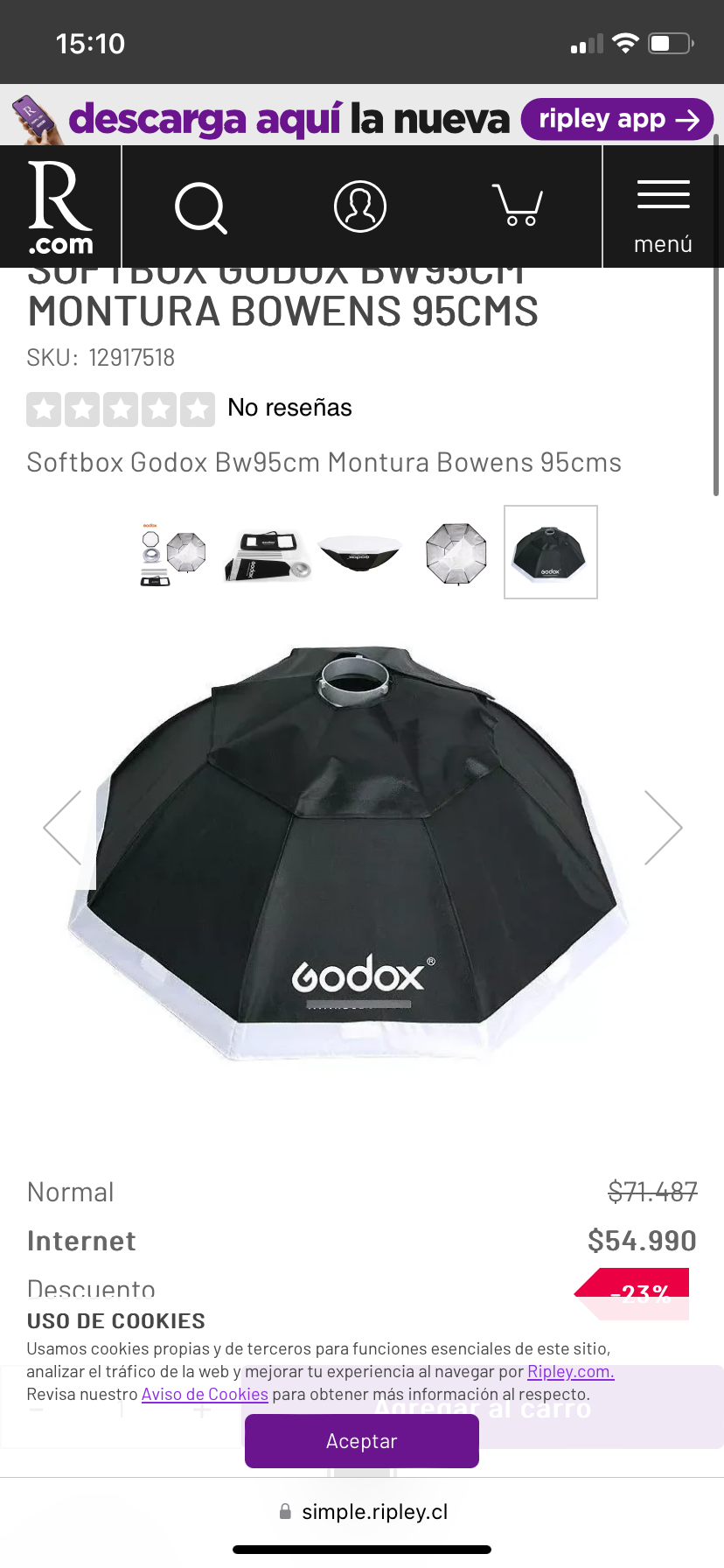This screenshot has height=1568, width=724.
Task: Go to Ripley.com home via logo
Action: 60,207
